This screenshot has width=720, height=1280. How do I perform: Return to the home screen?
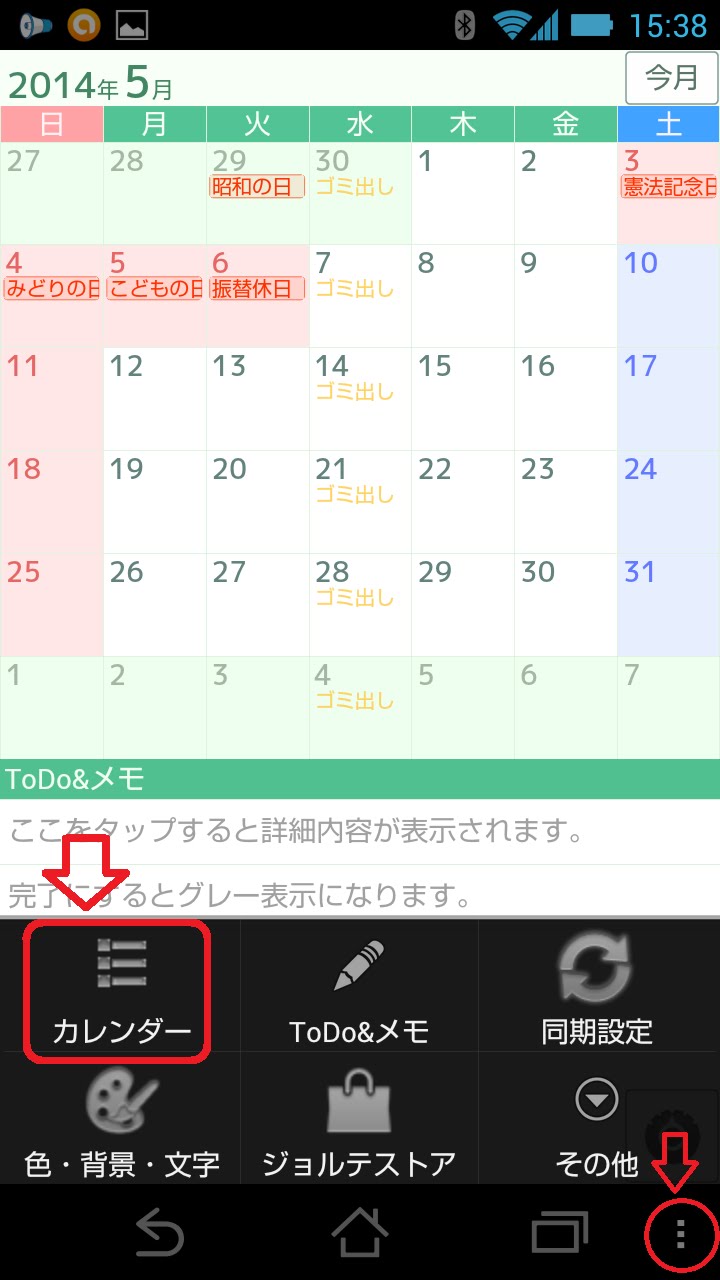[x=360, y=1234]
